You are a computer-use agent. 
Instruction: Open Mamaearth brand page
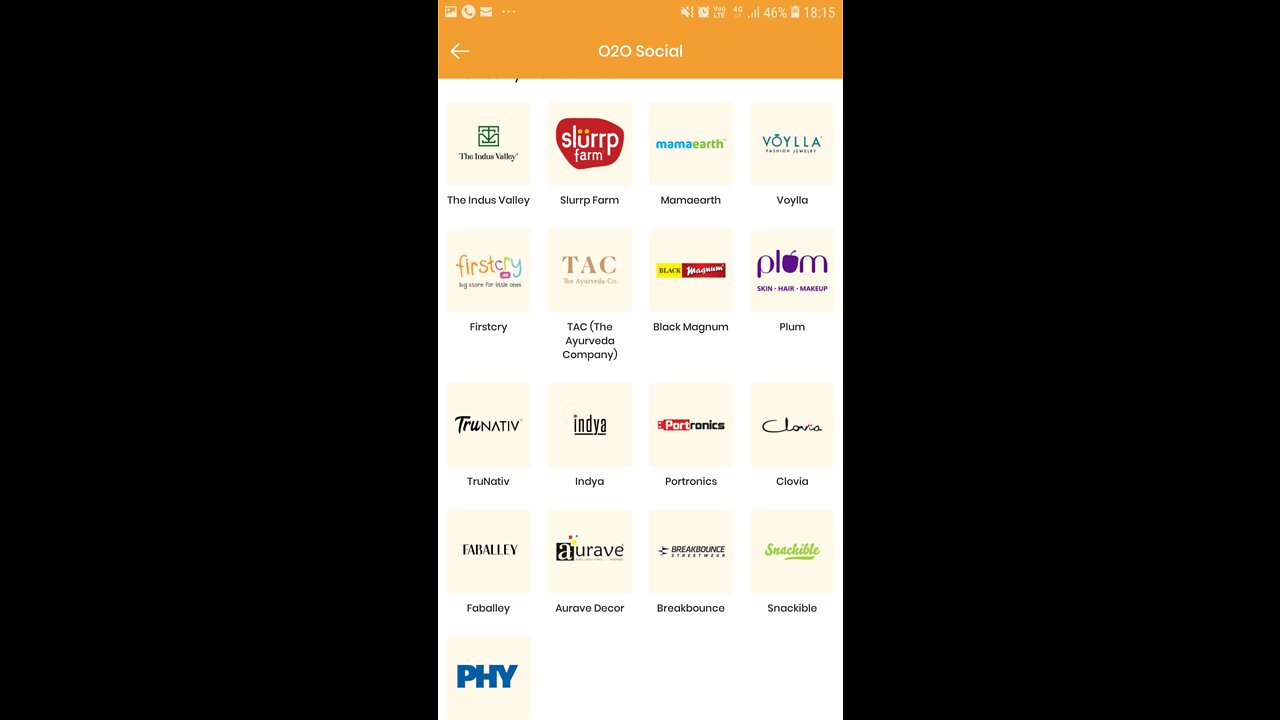coord(690,144)
